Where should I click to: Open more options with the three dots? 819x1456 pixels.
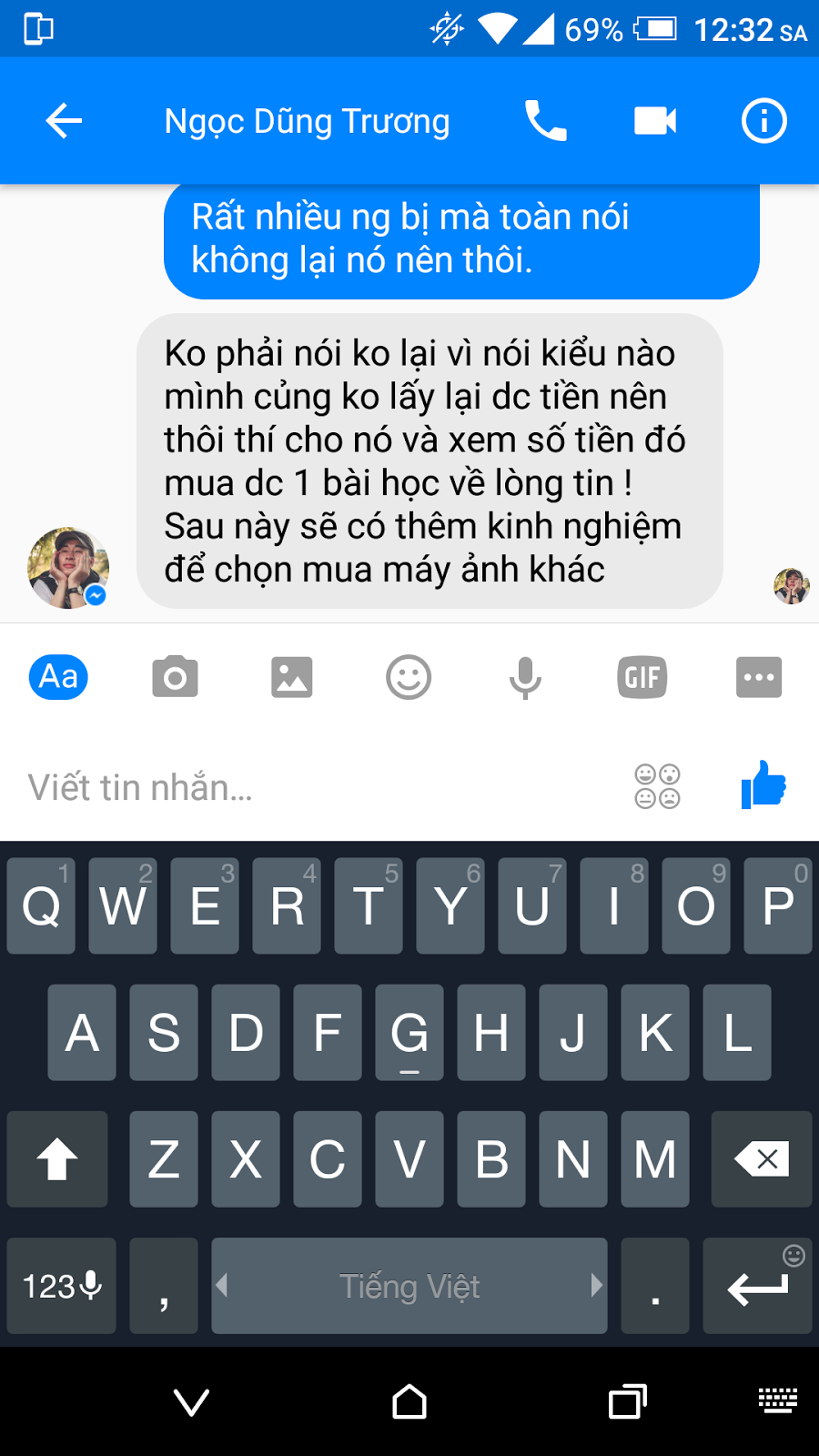(758, 677)
